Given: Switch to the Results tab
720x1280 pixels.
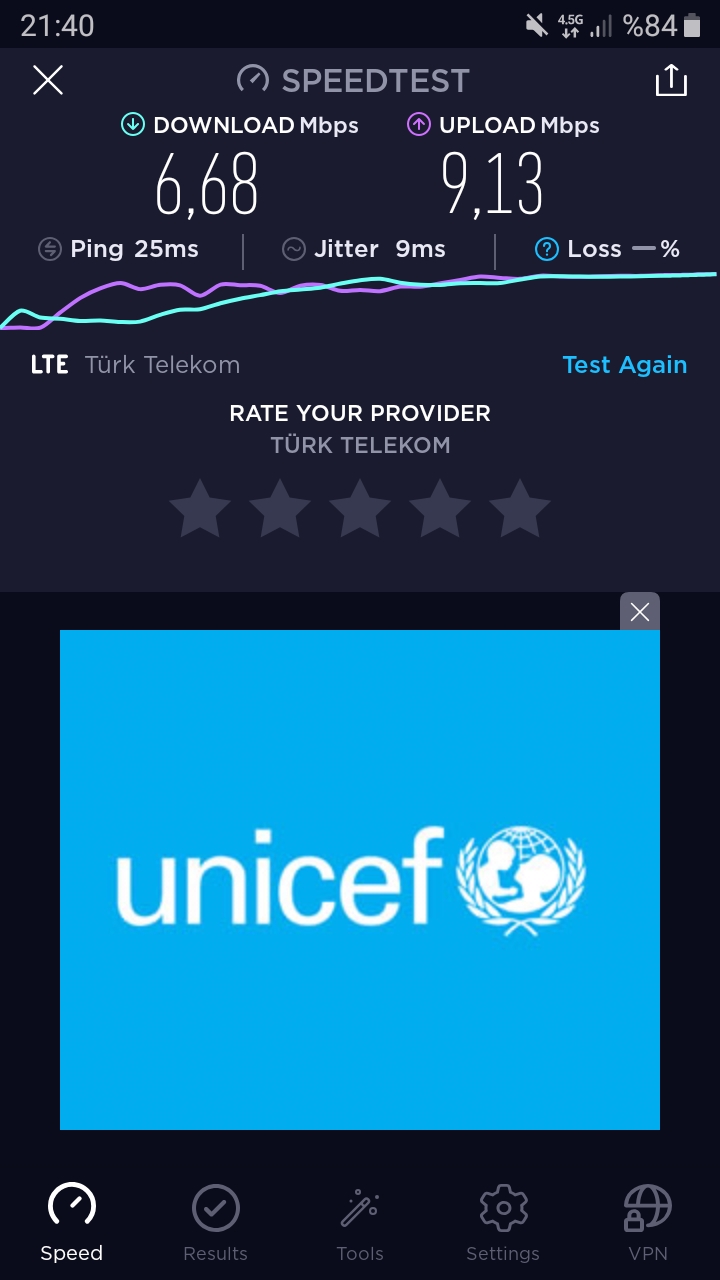Looking at the screenshot, I should [216, 1223].
